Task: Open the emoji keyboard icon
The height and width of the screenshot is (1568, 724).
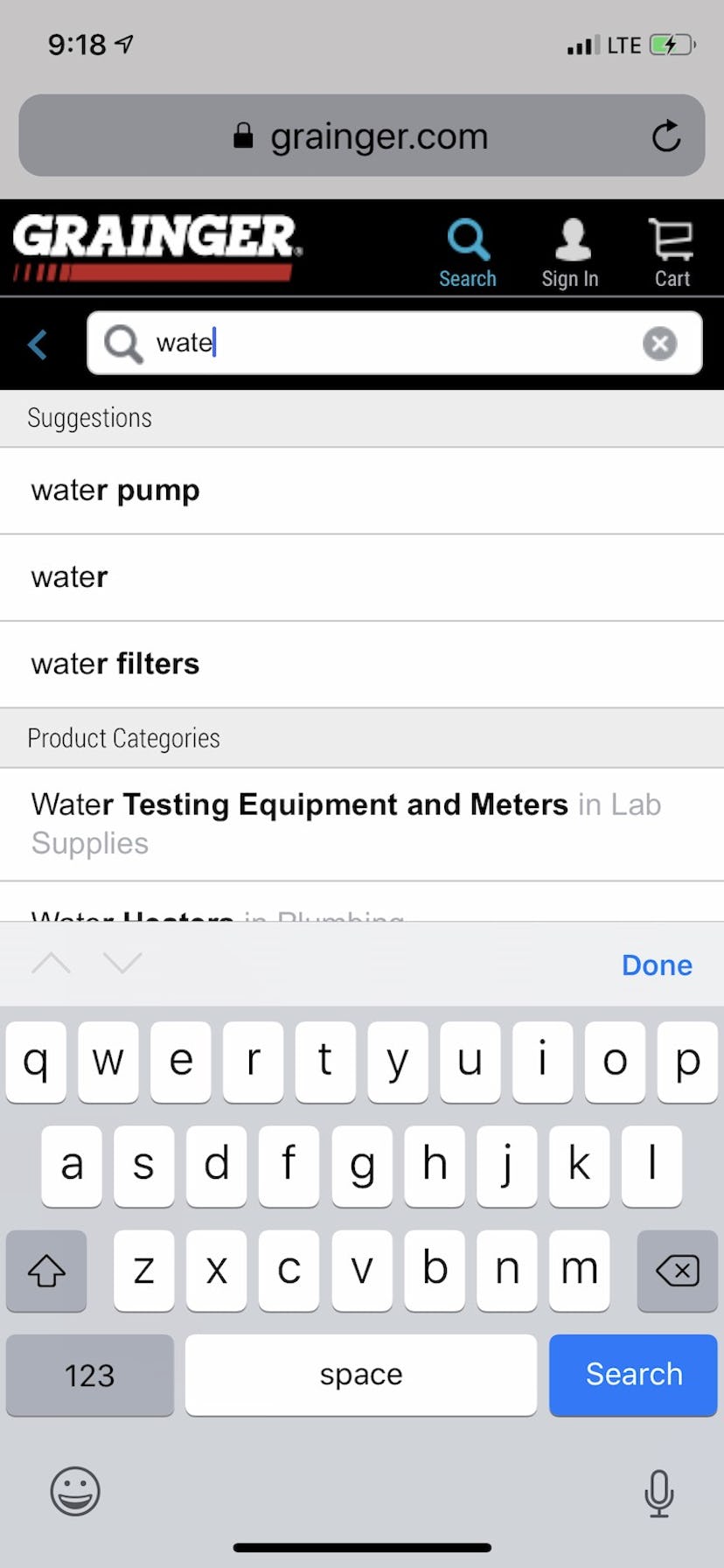Action: [75, 1493]
